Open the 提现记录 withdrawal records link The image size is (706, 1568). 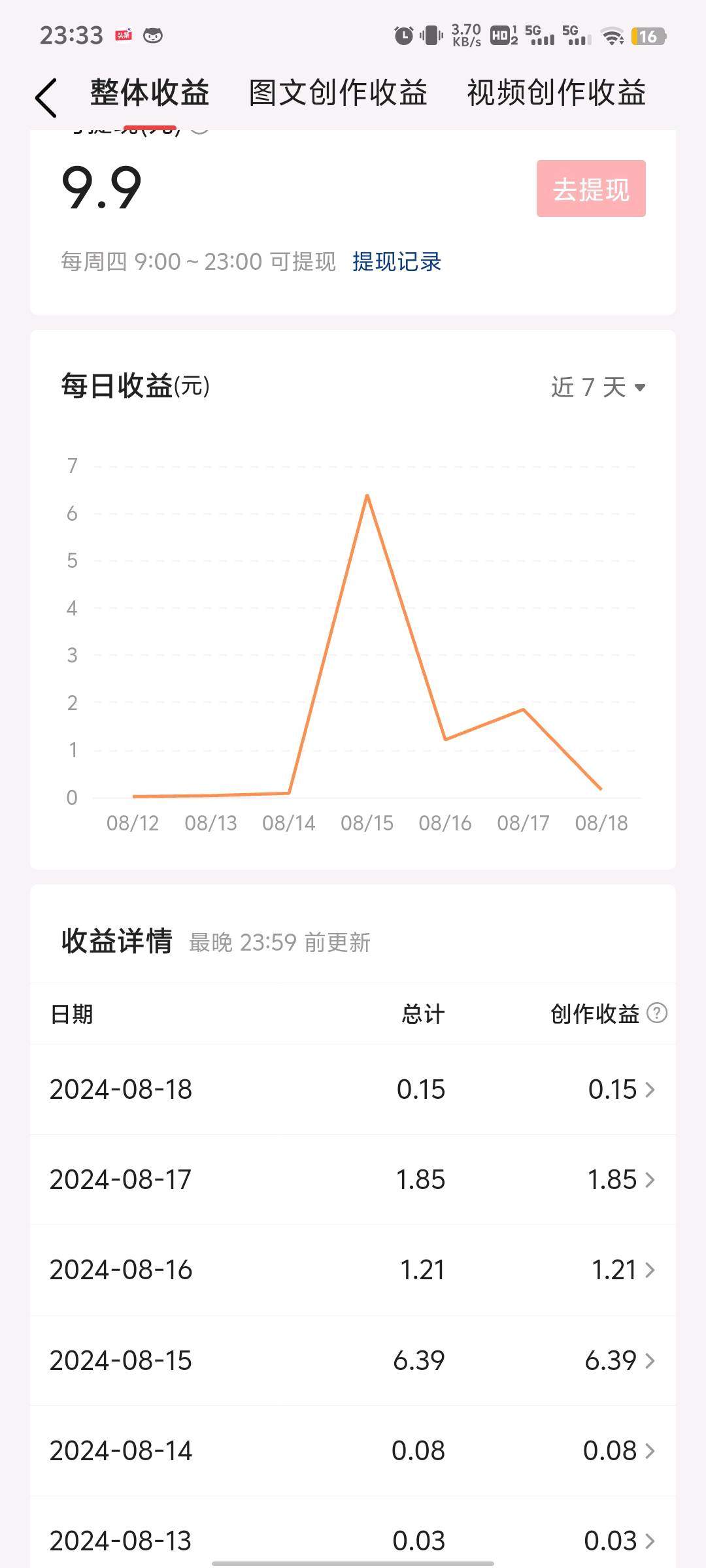(397, 262)
